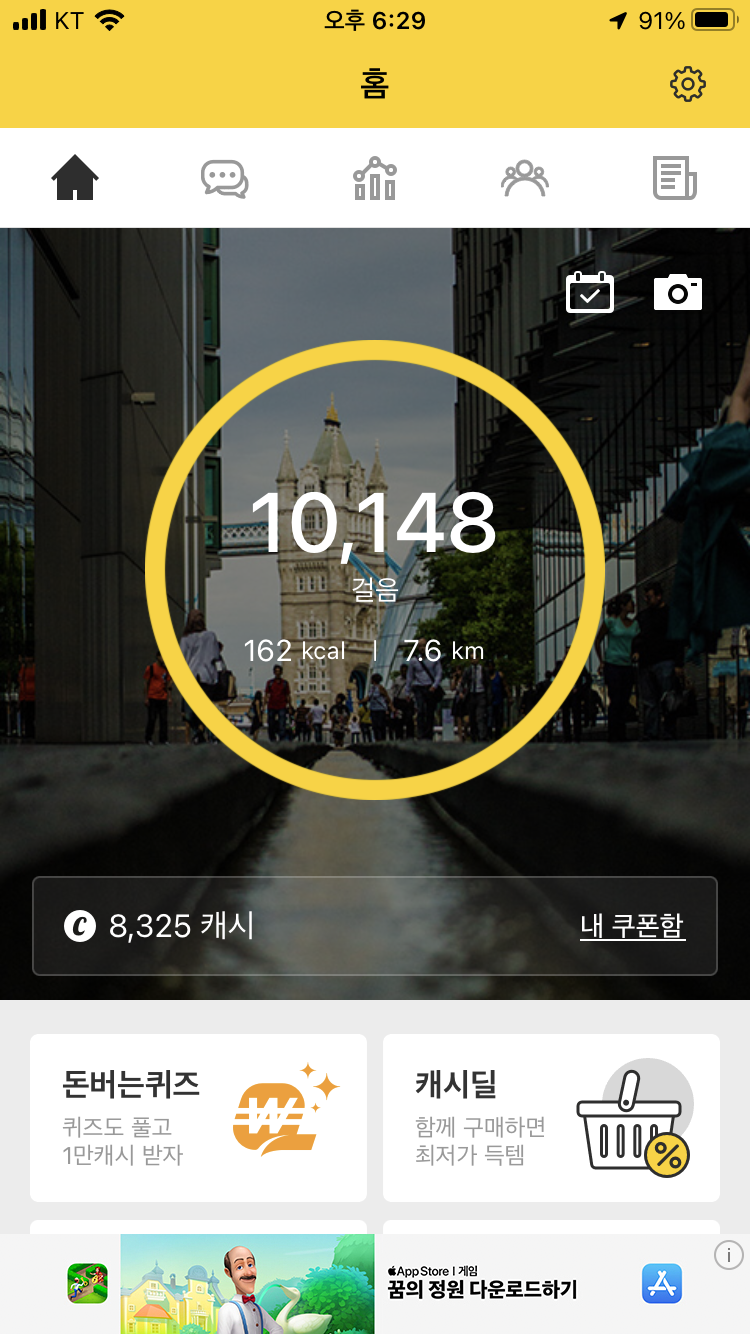The width and height of the screenshot is (750, 1334).
Task: Open the ad info icon
Action: [x=729, y=1255]
